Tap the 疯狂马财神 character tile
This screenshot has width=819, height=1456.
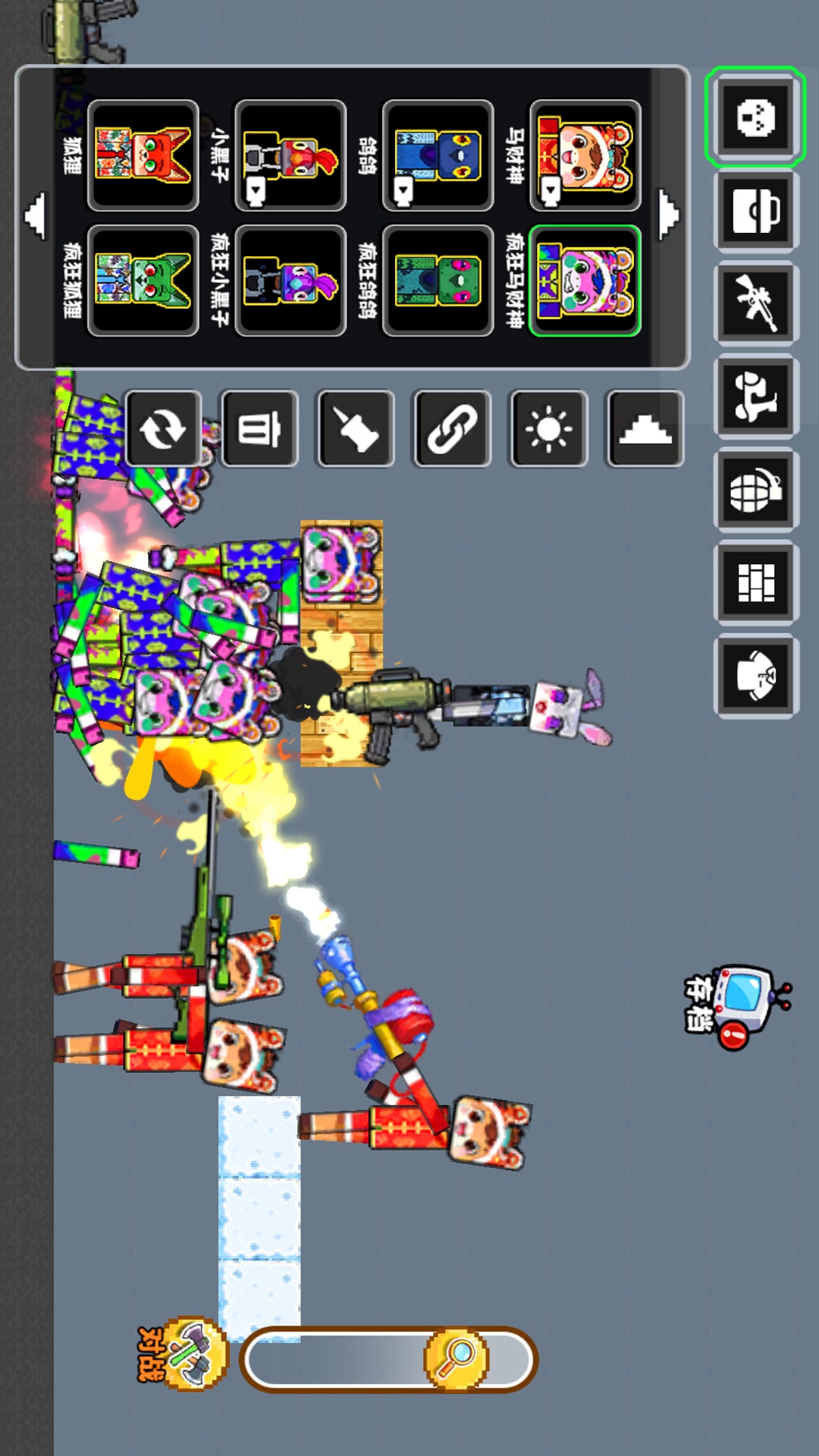pos(585,281)
